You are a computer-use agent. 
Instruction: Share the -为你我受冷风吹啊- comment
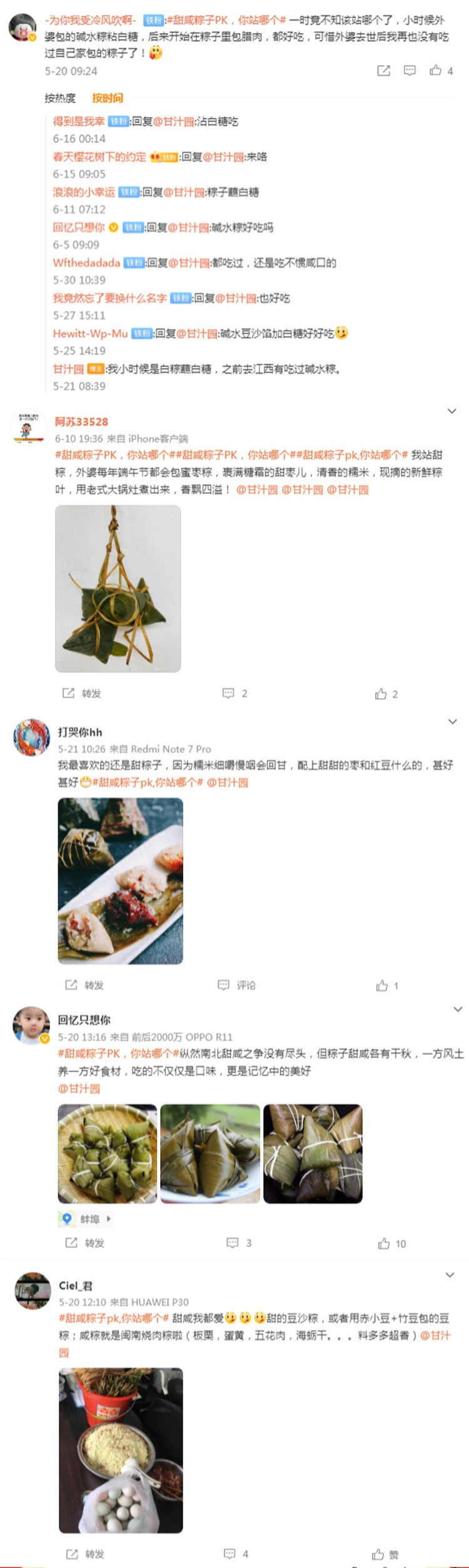383,70
